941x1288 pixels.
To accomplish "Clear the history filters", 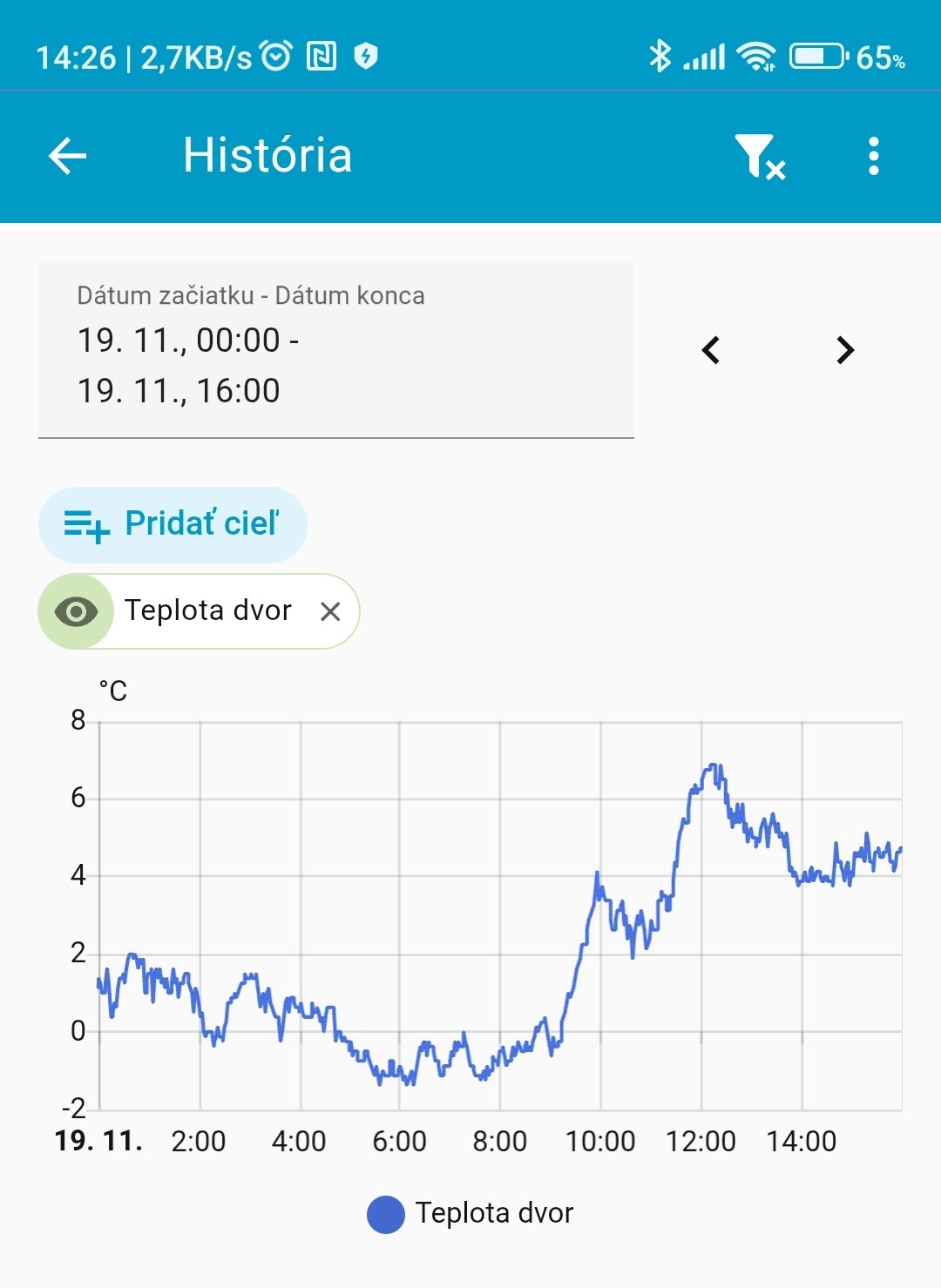I will pyautogui.click(x=759, y=157).
